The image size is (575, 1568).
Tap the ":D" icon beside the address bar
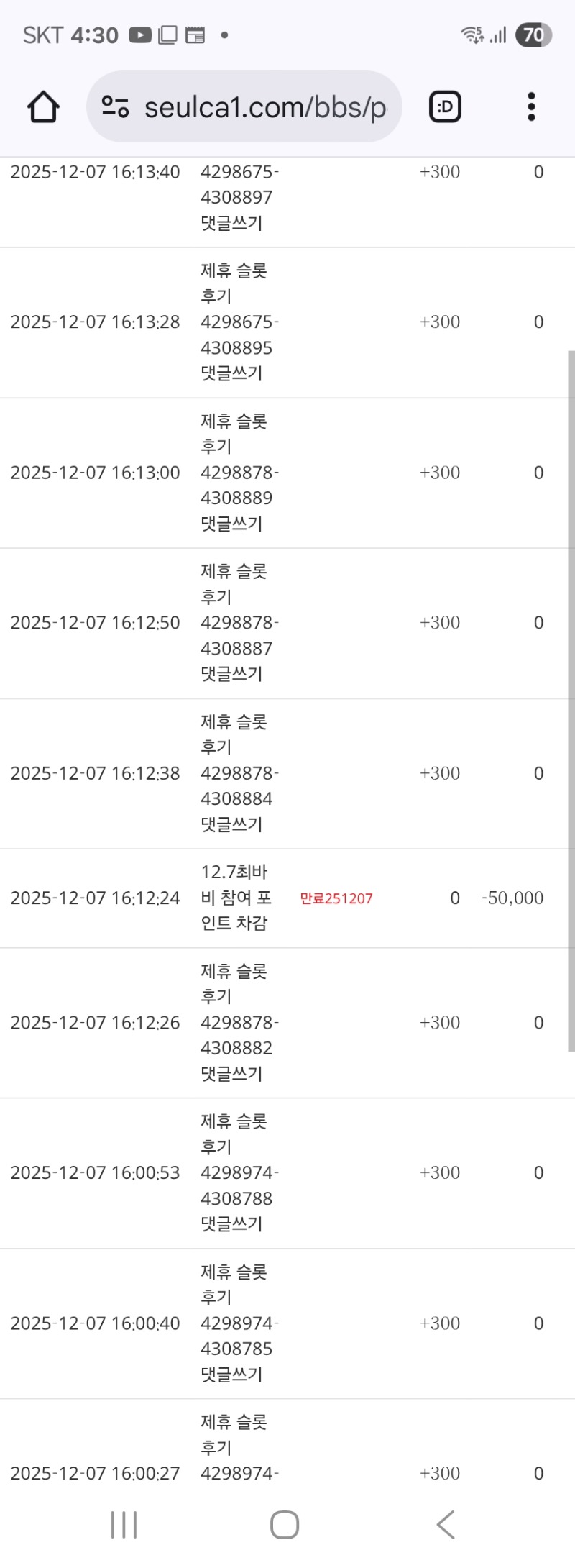[444, 106]
